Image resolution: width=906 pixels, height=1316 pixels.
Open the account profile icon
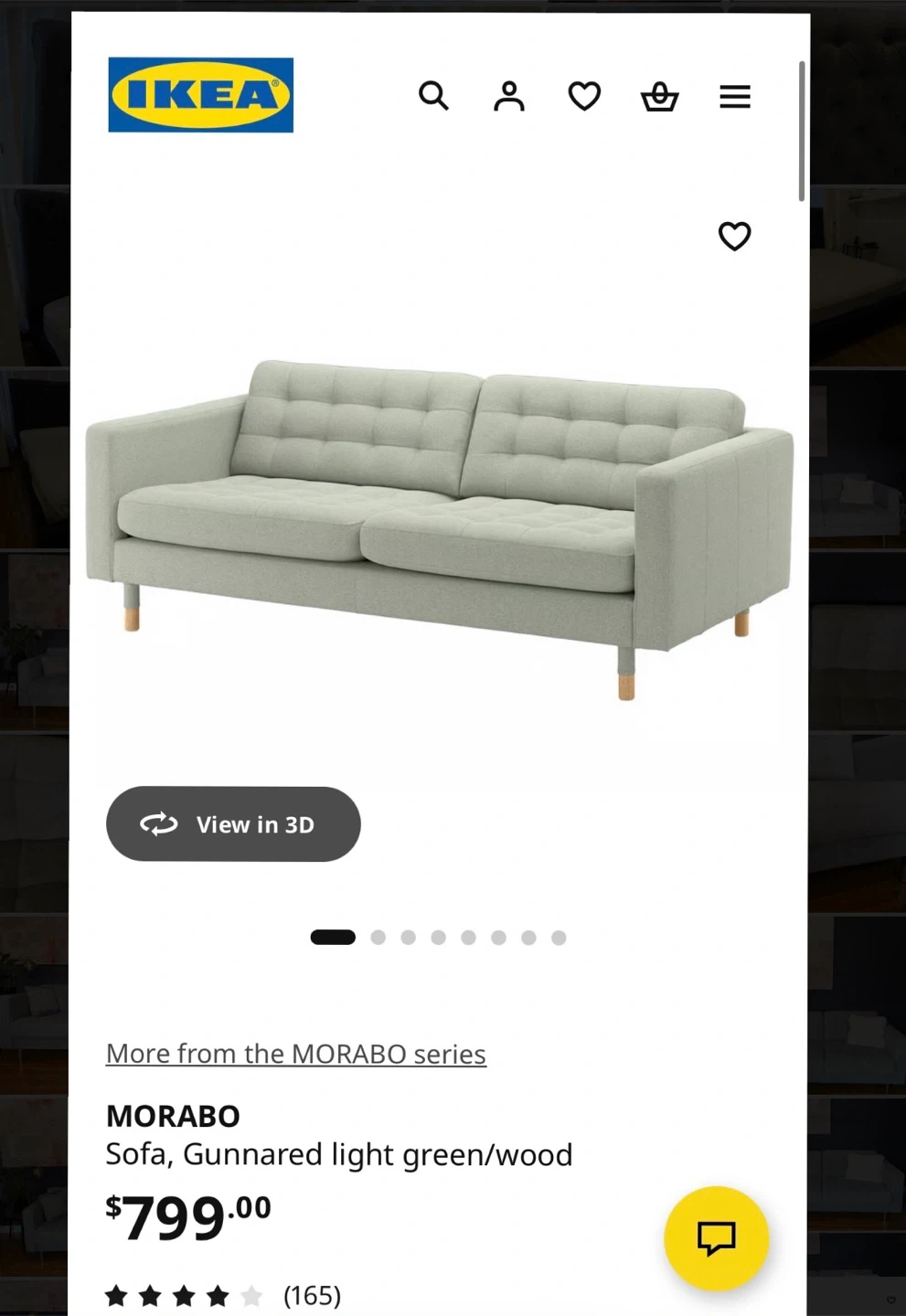(509, 96)
